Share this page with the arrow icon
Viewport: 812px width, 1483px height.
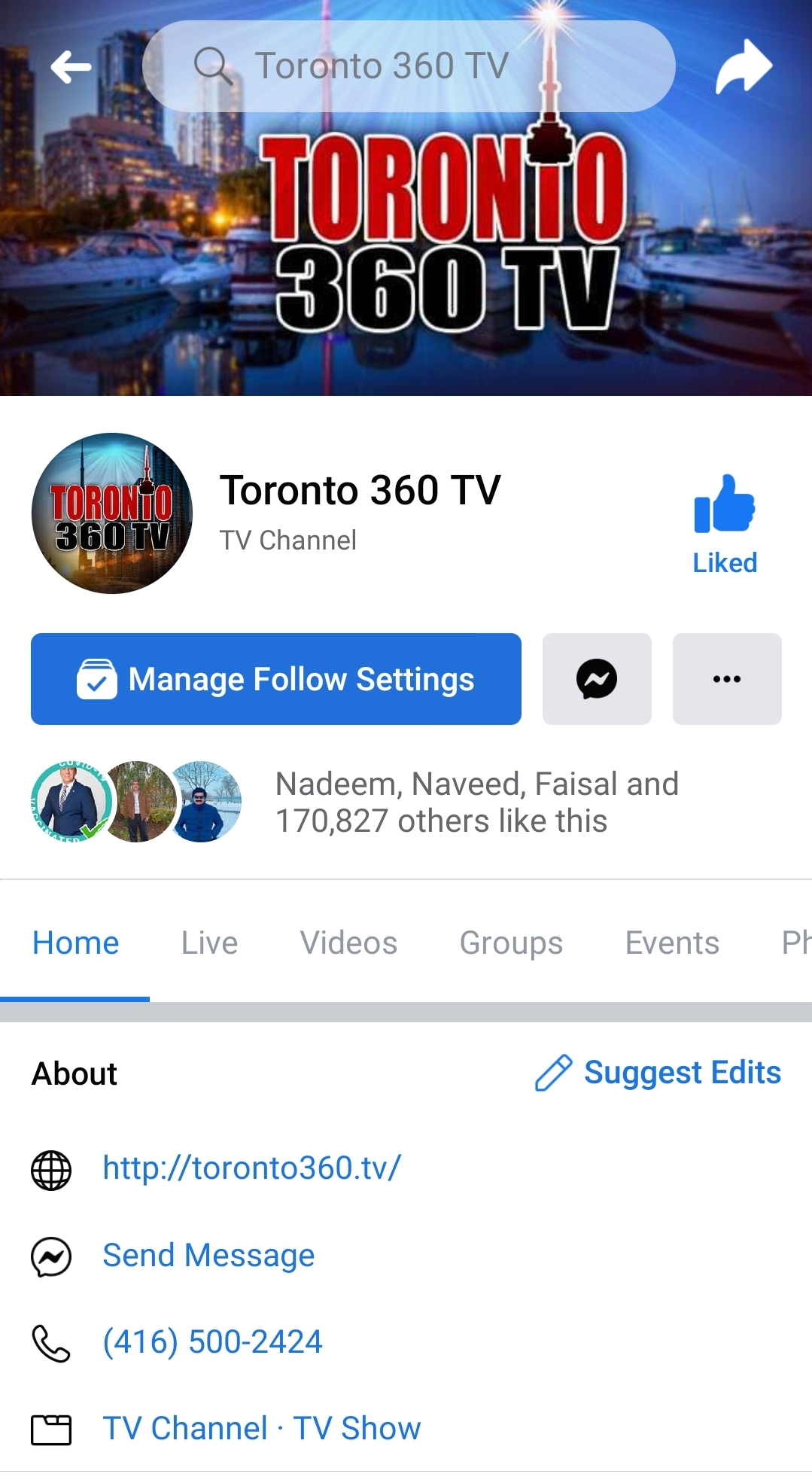[x=743, y=67]
